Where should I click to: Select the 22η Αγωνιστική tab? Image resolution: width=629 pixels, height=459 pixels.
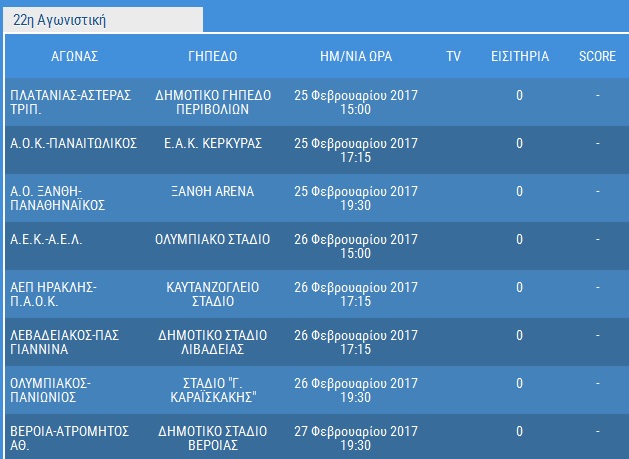[x=103, y=20]
